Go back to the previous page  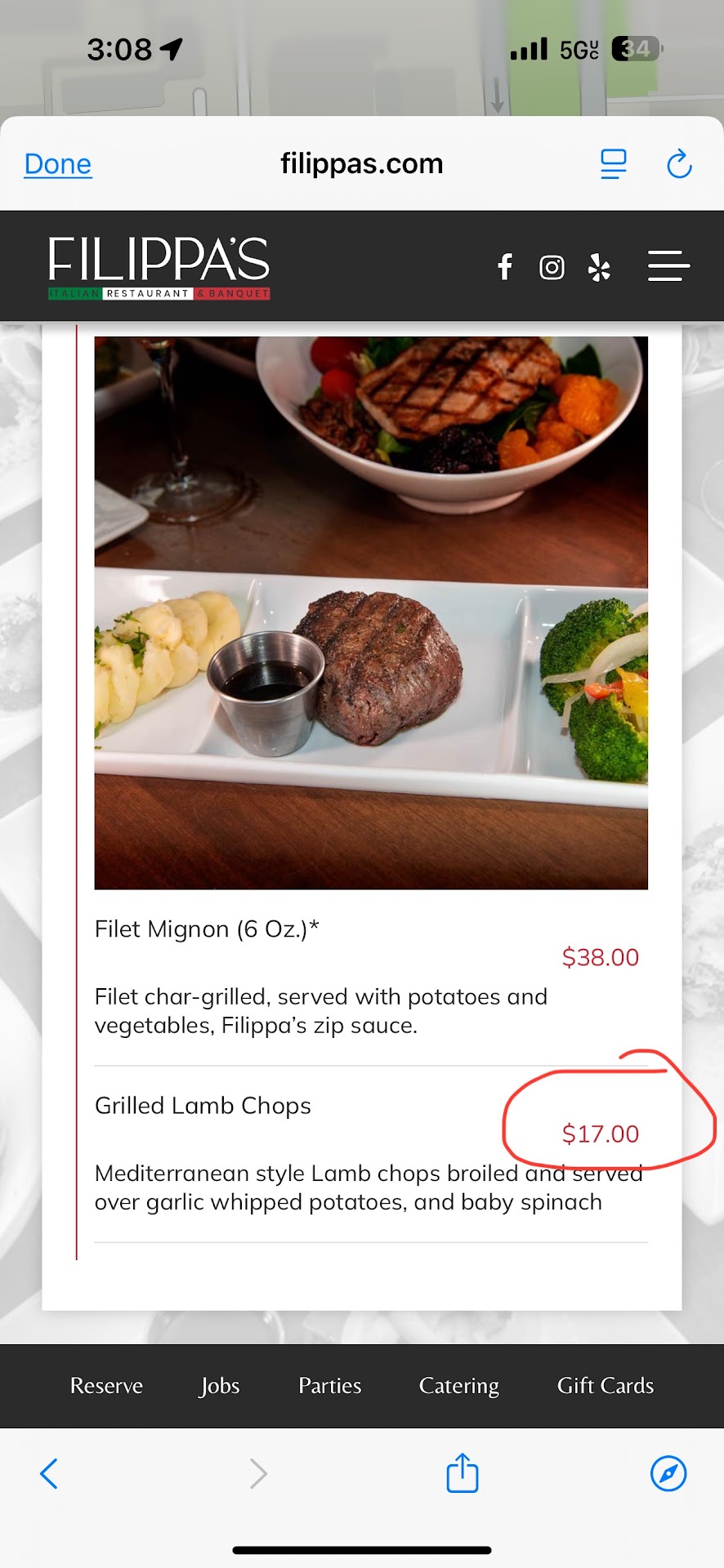[x=49, y=1474]
